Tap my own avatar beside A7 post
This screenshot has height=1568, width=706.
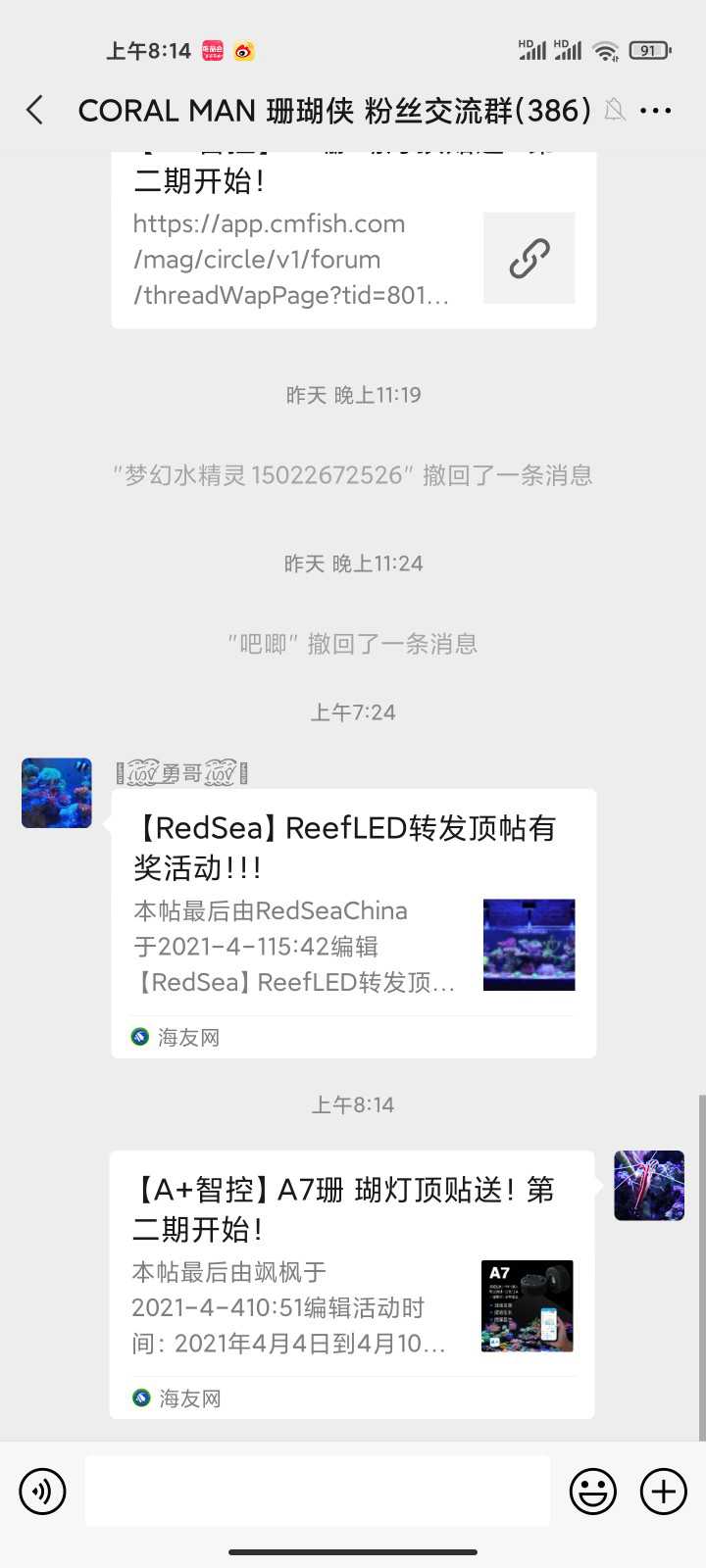tap(649, 1186)
